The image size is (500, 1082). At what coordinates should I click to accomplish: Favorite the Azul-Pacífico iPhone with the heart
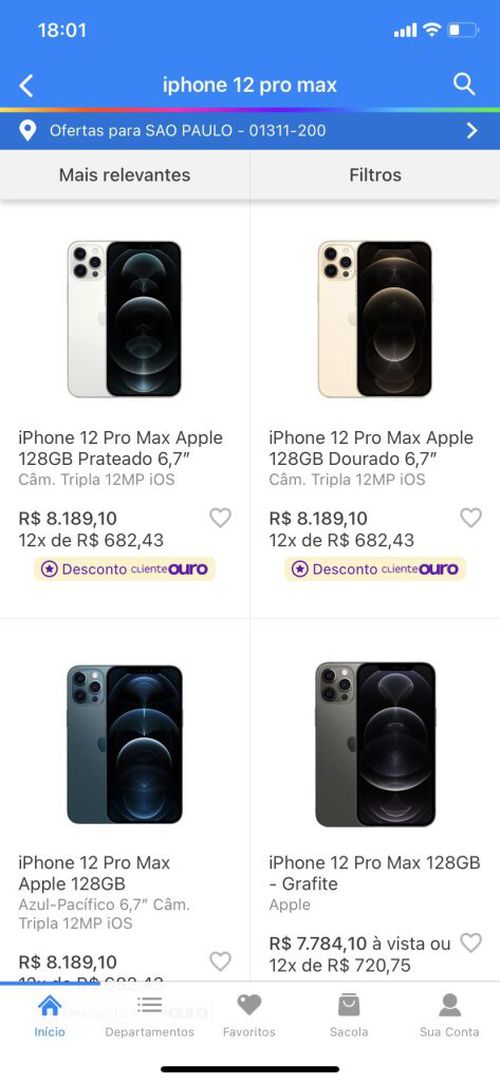[x=220, y=961]
